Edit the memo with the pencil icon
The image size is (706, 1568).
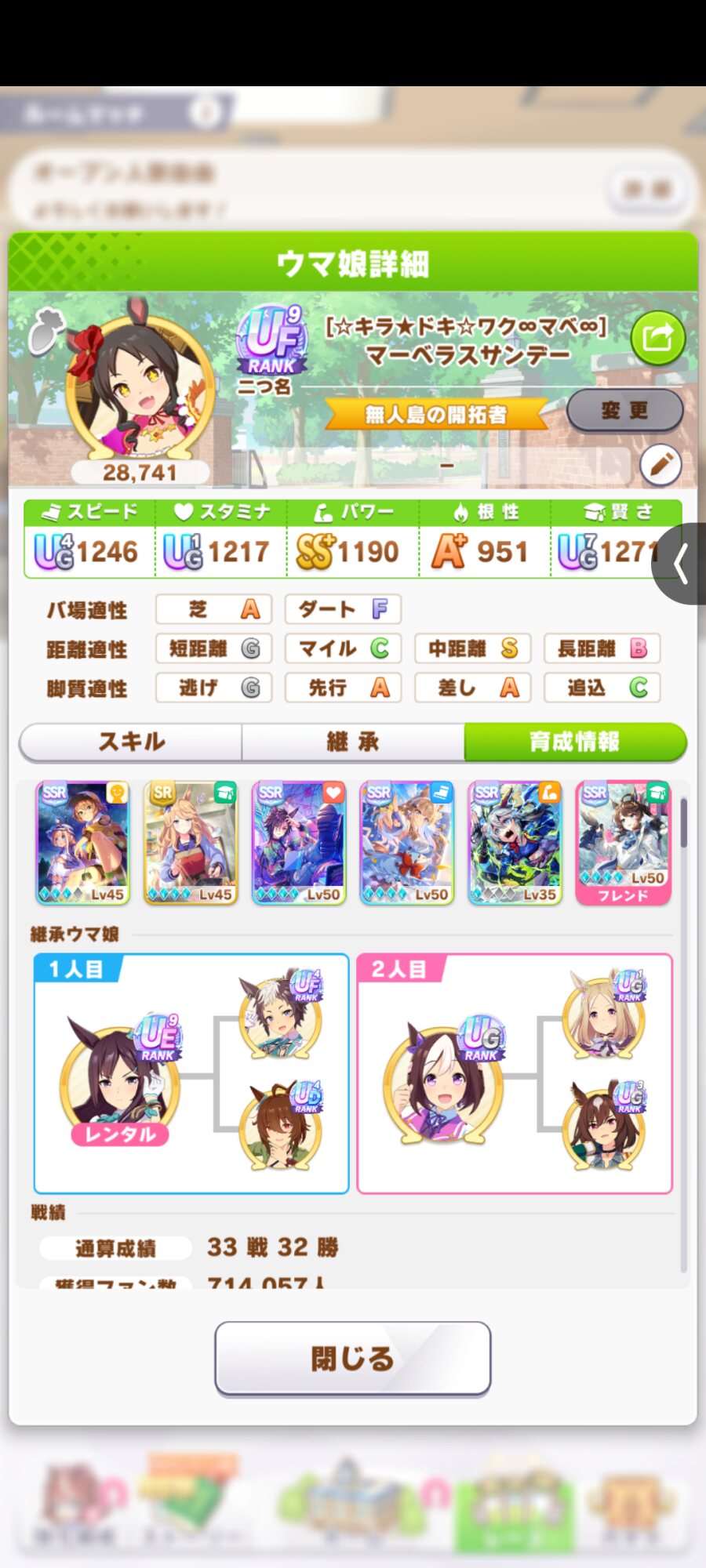pyautogui.click(x=661, y=465)
